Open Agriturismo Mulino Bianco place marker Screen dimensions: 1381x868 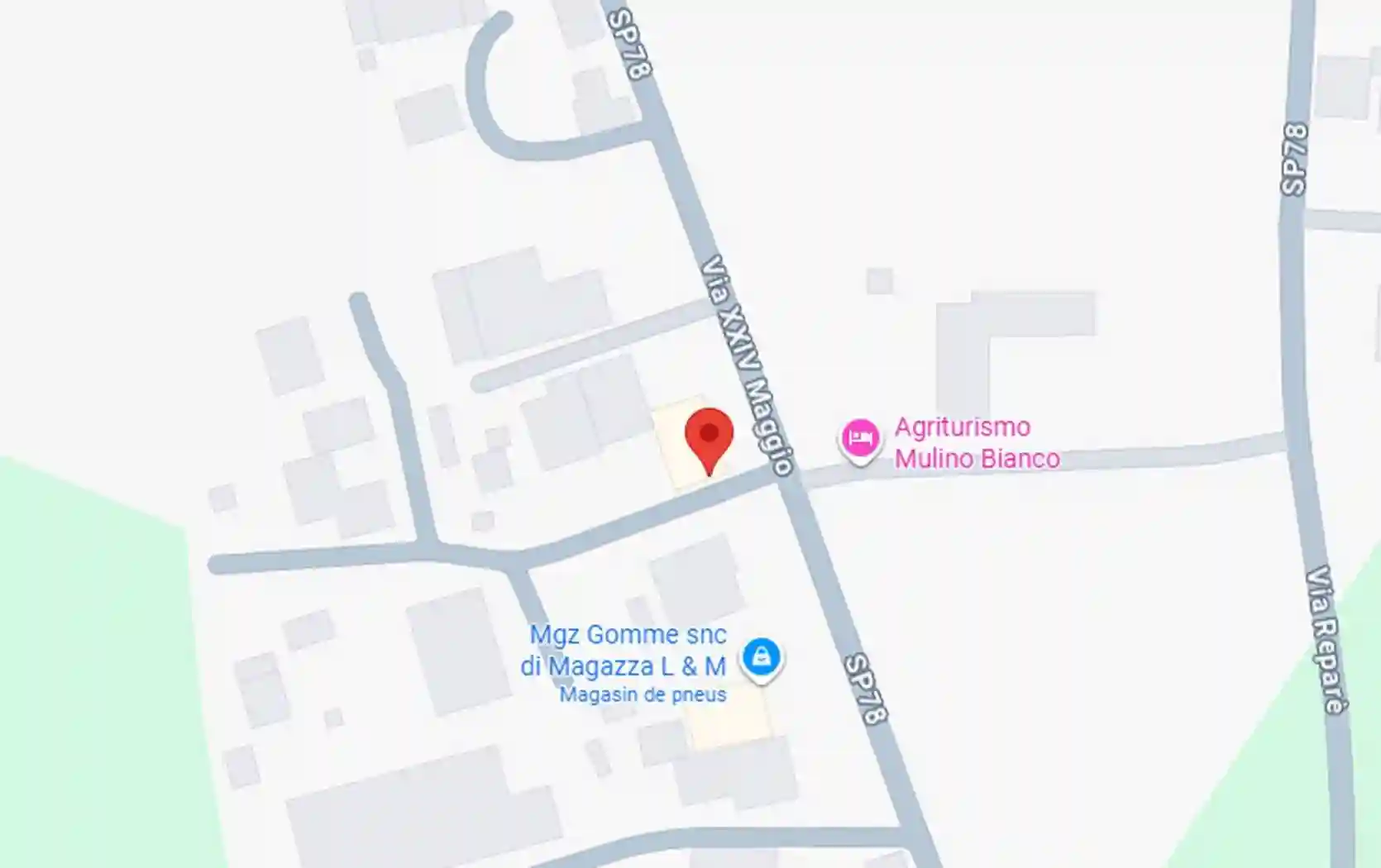pos(860,438)
